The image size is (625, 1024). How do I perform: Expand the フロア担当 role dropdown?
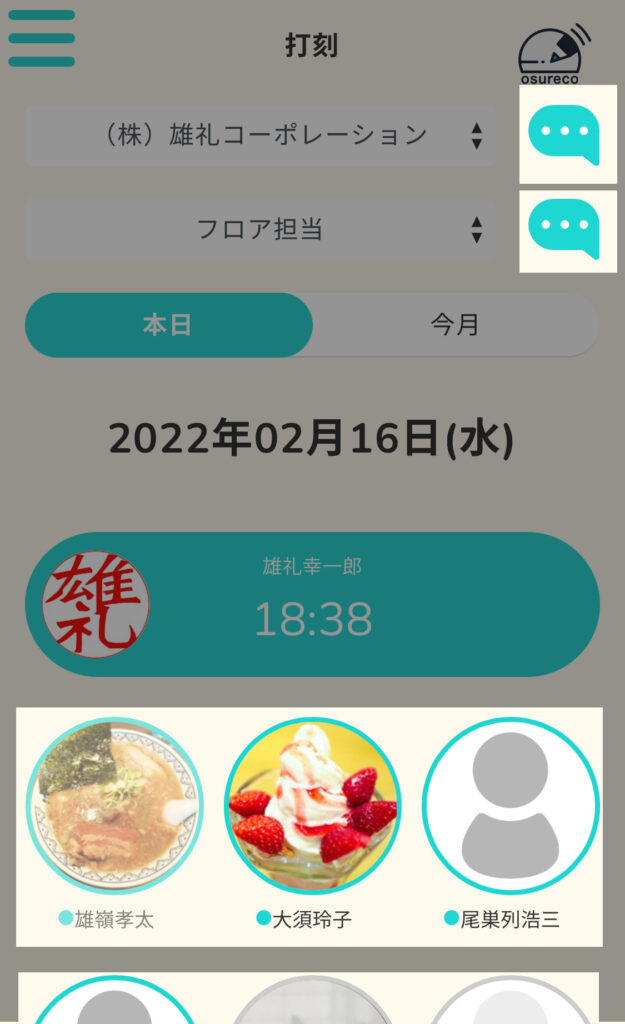[x=260, y=229]
